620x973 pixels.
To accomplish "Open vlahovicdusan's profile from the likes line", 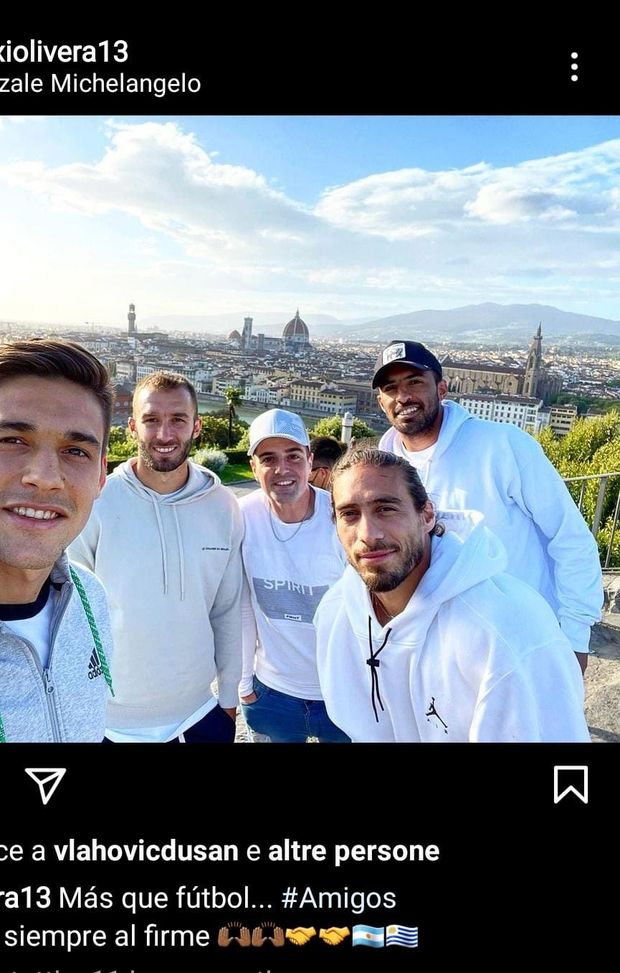I will point(146,851).
